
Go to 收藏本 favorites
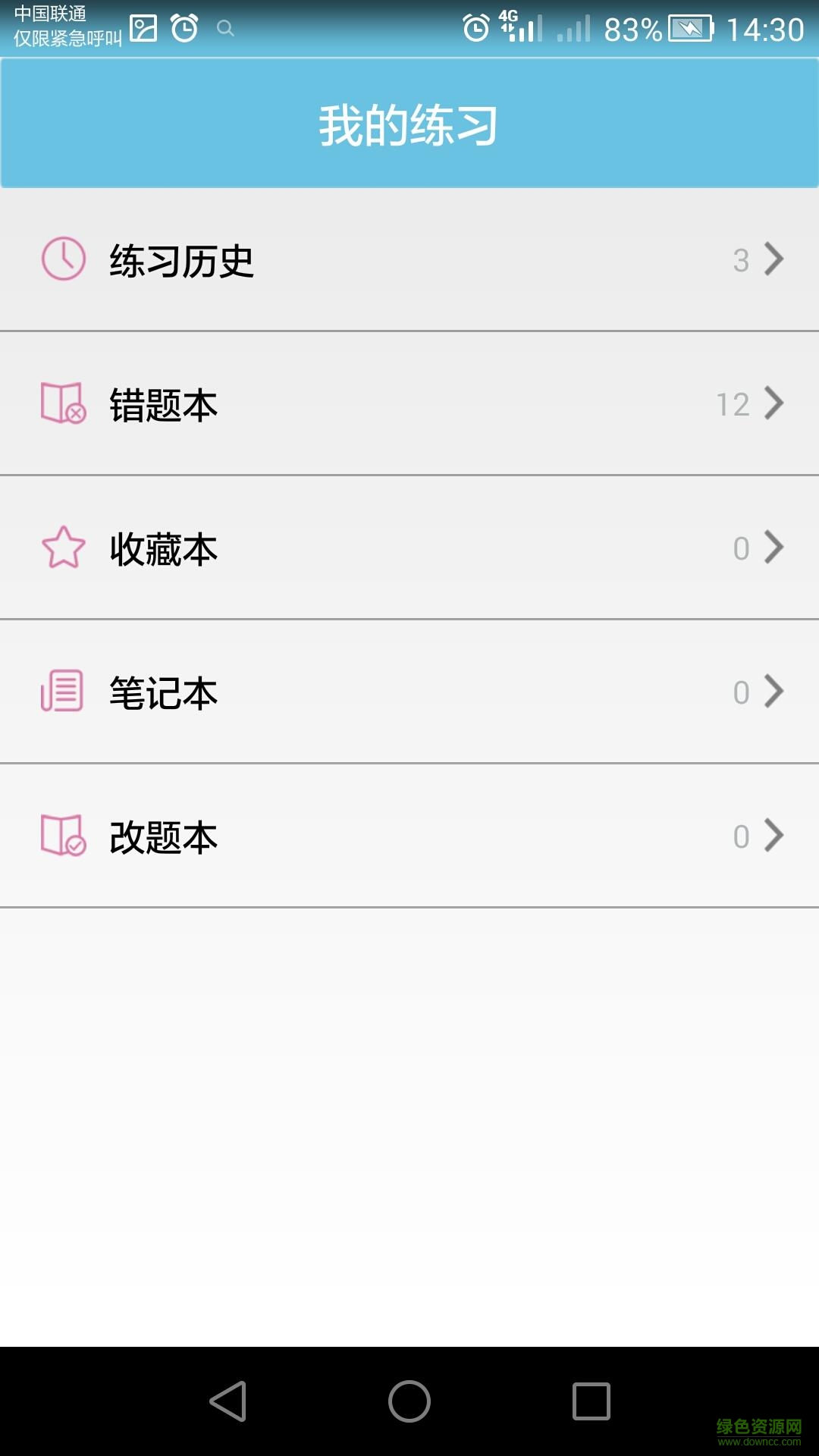pos(409,548)
